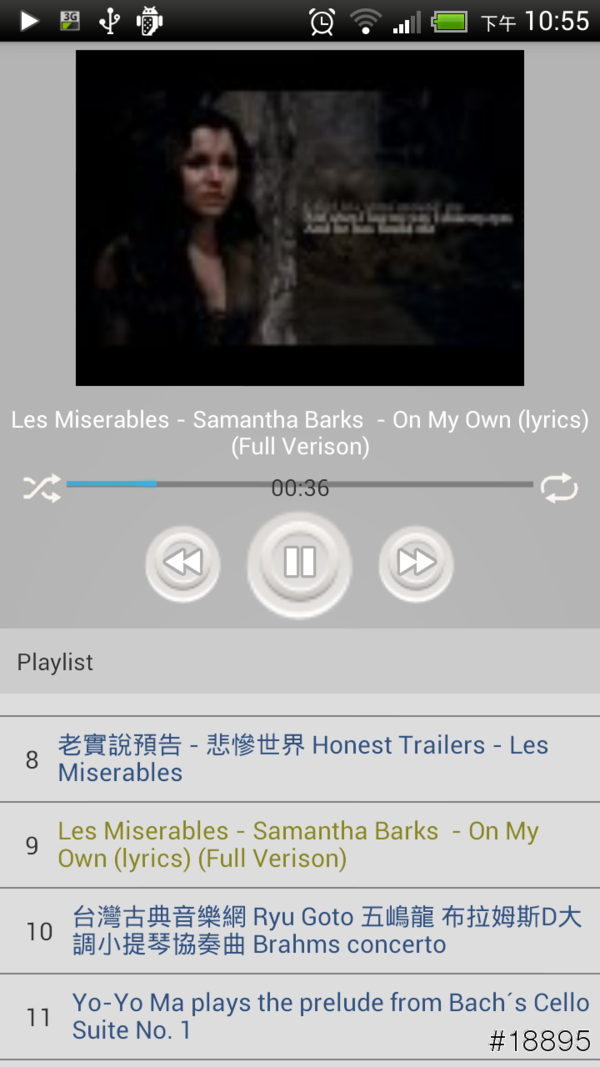Skip to the next track
This screenshot has height=1067, width=600.
click(x=416, y=563)
